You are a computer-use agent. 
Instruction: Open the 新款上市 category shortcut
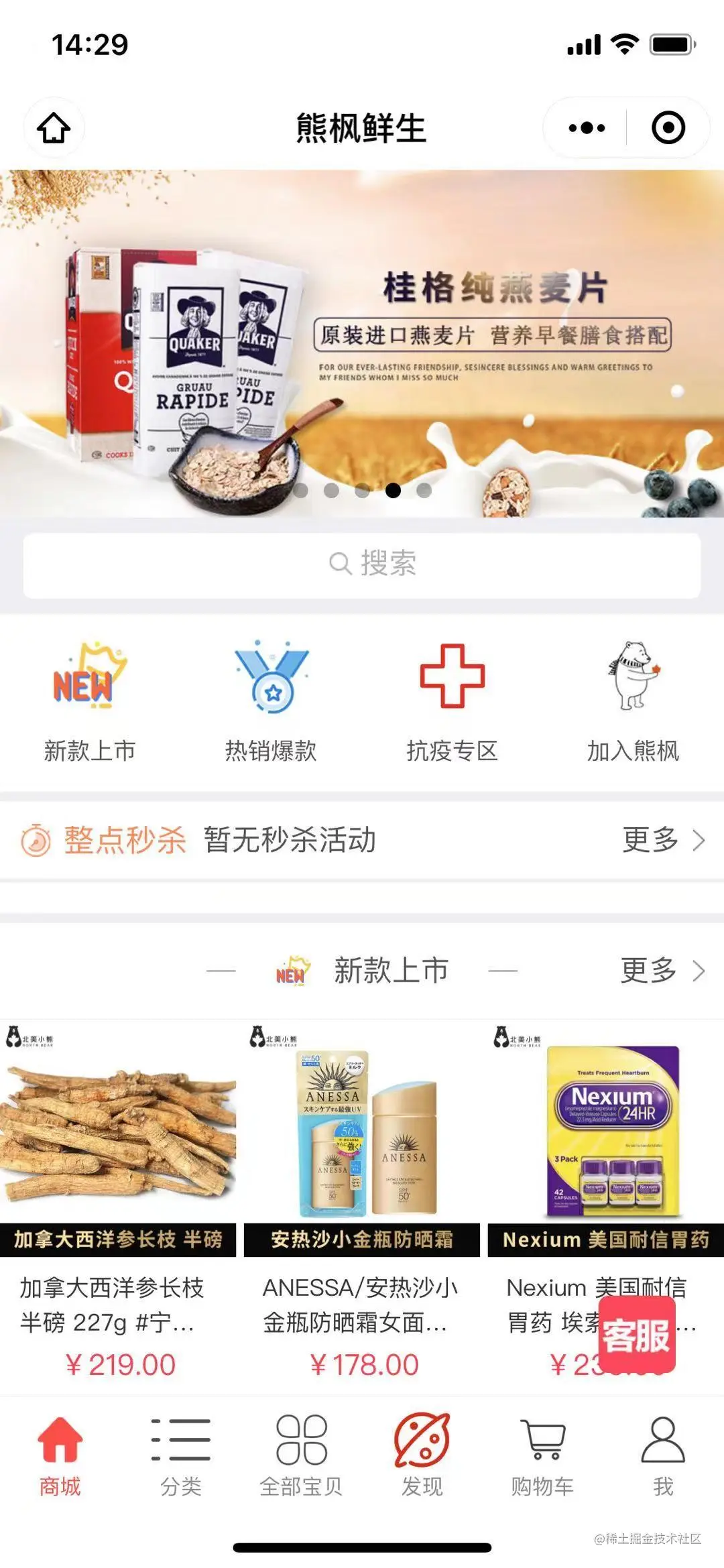click(x=90, y=701)
